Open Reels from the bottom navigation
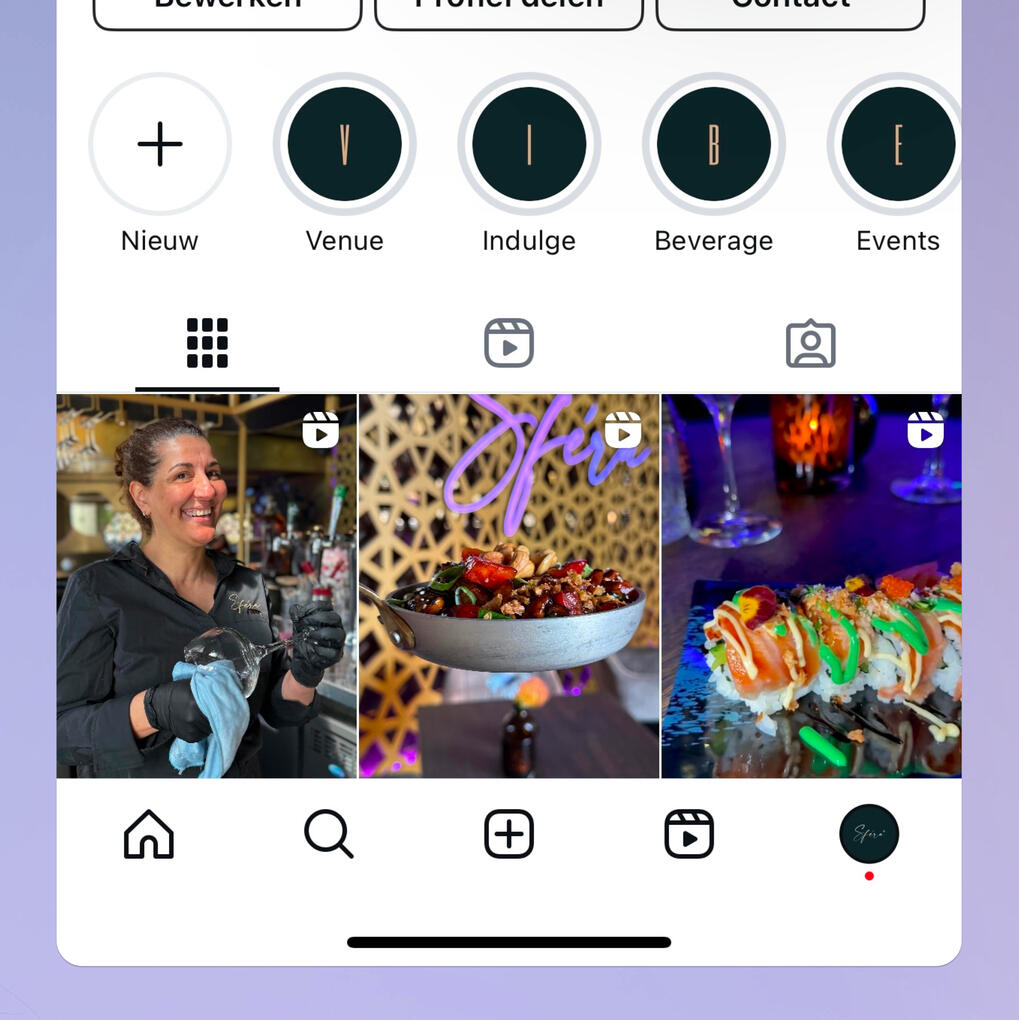The height and width of the screenshot is (1020, 1019). pyautogui.click(x=689, y=834)
